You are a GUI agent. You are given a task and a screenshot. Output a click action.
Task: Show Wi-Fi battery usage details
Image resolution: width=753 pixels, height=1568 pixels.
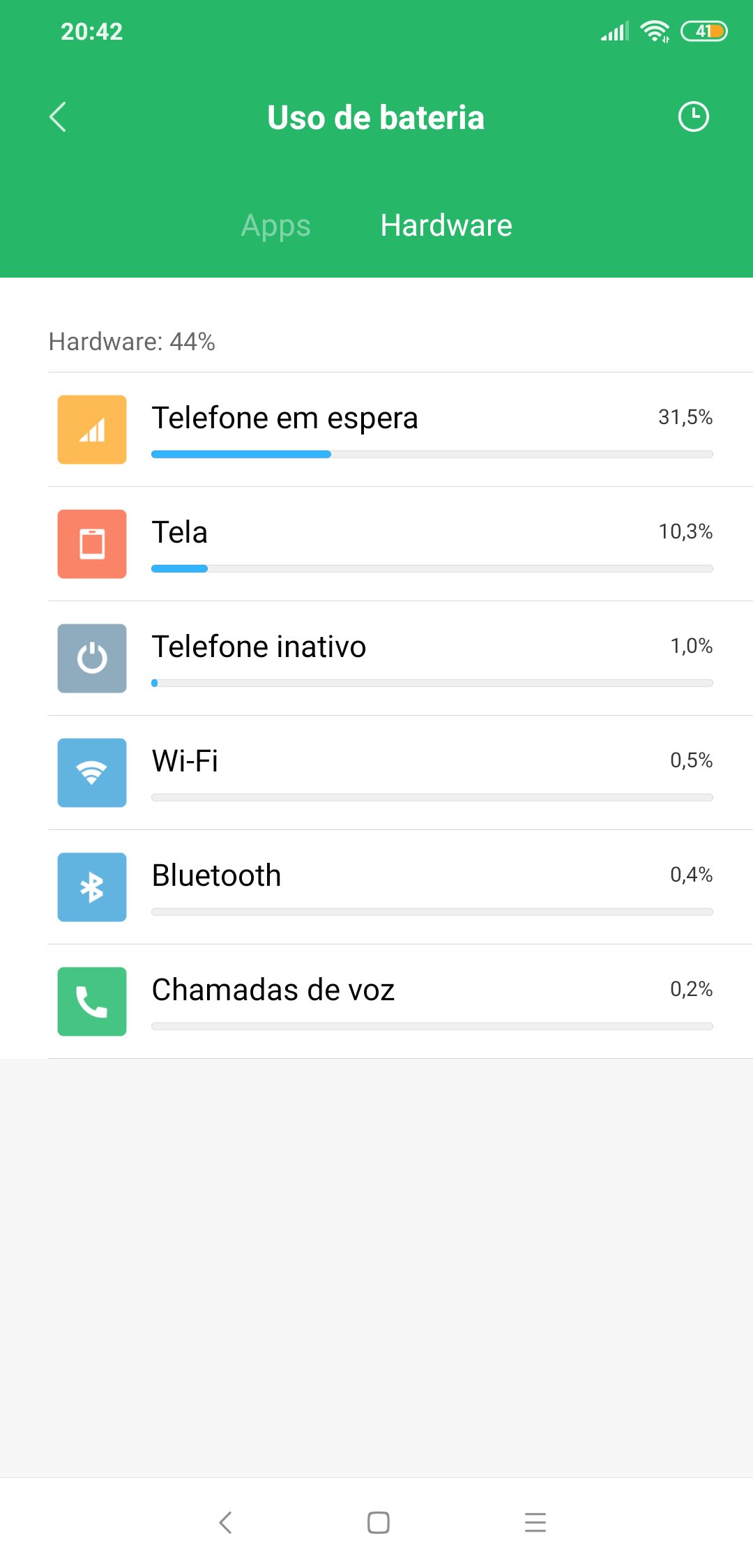[383, 773]
